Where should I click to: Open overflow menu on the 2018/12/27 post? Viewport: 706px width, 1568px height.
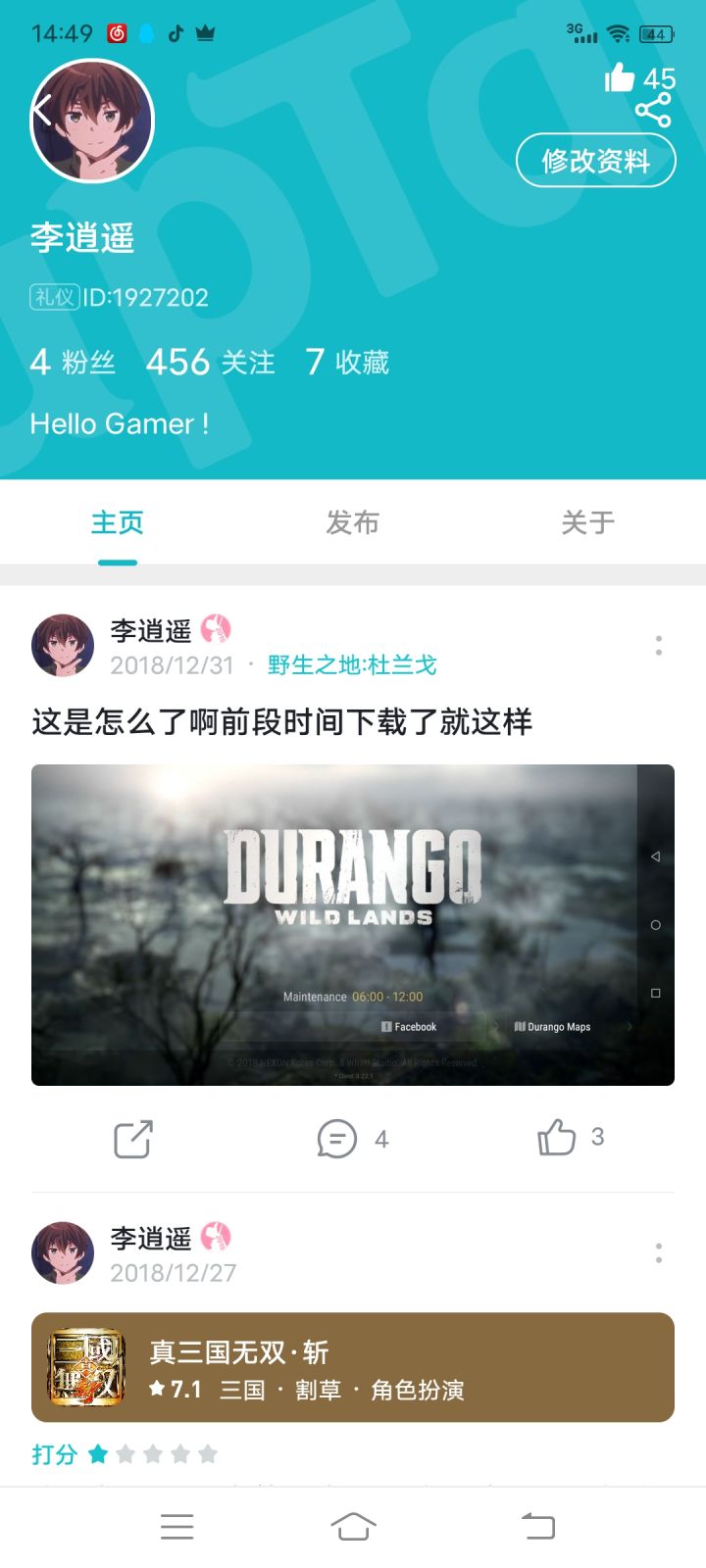pyautogui.click(x=658, y=1252)
